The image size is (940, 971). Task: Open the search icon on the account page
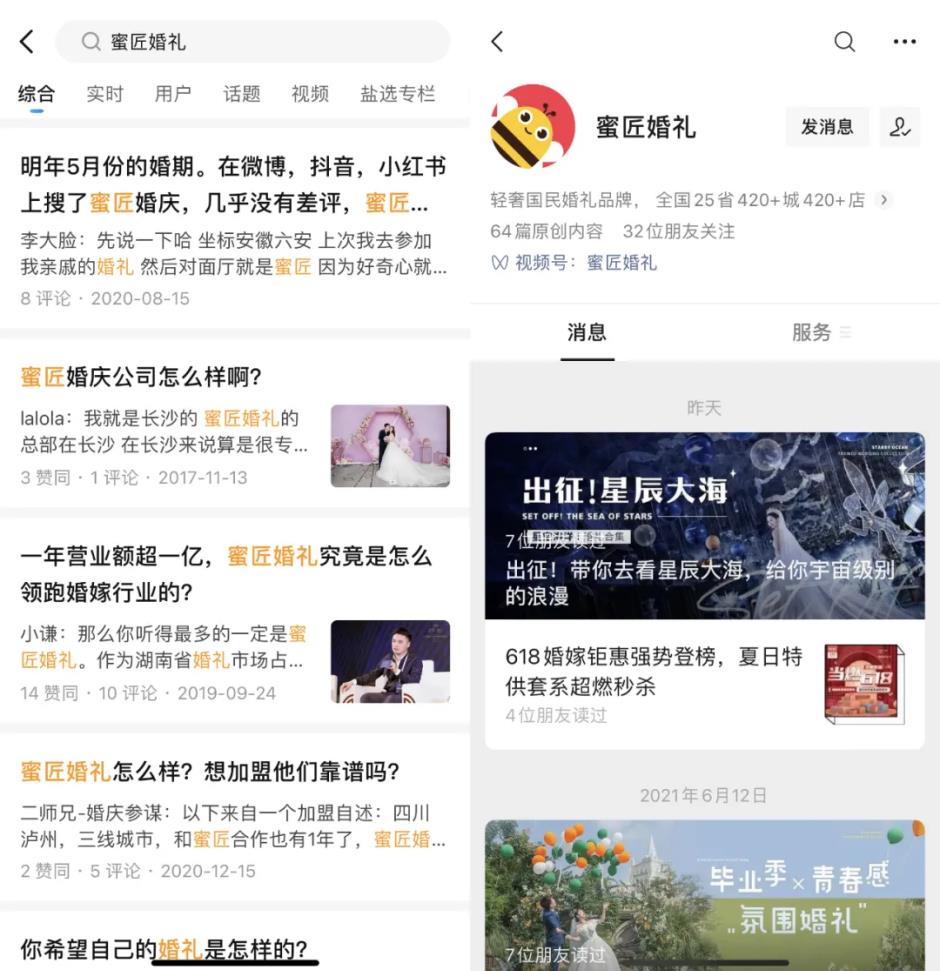point(844,41)
